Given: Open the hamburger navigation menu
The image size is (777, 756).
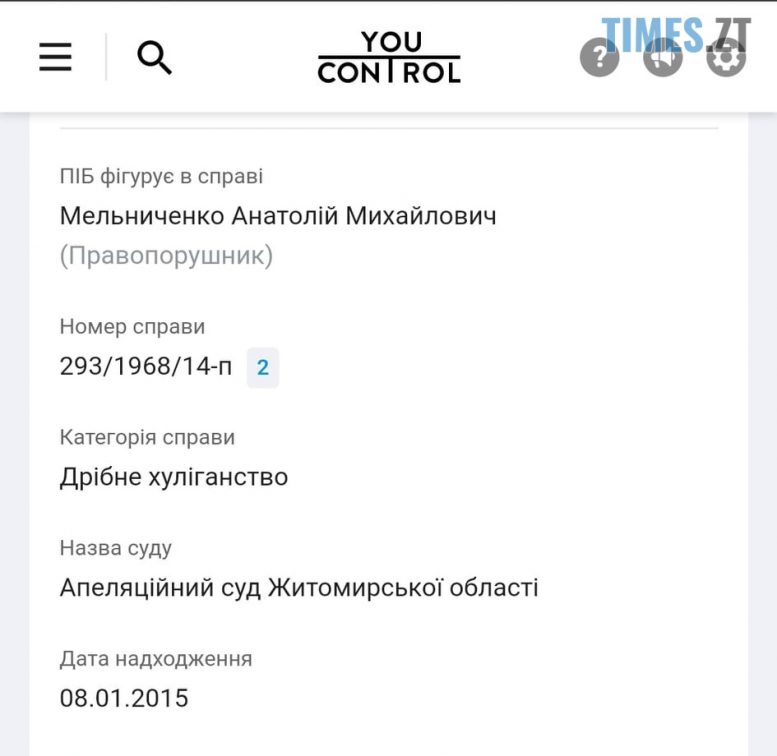Looking at the screenshot, I should tap(55, 57).
